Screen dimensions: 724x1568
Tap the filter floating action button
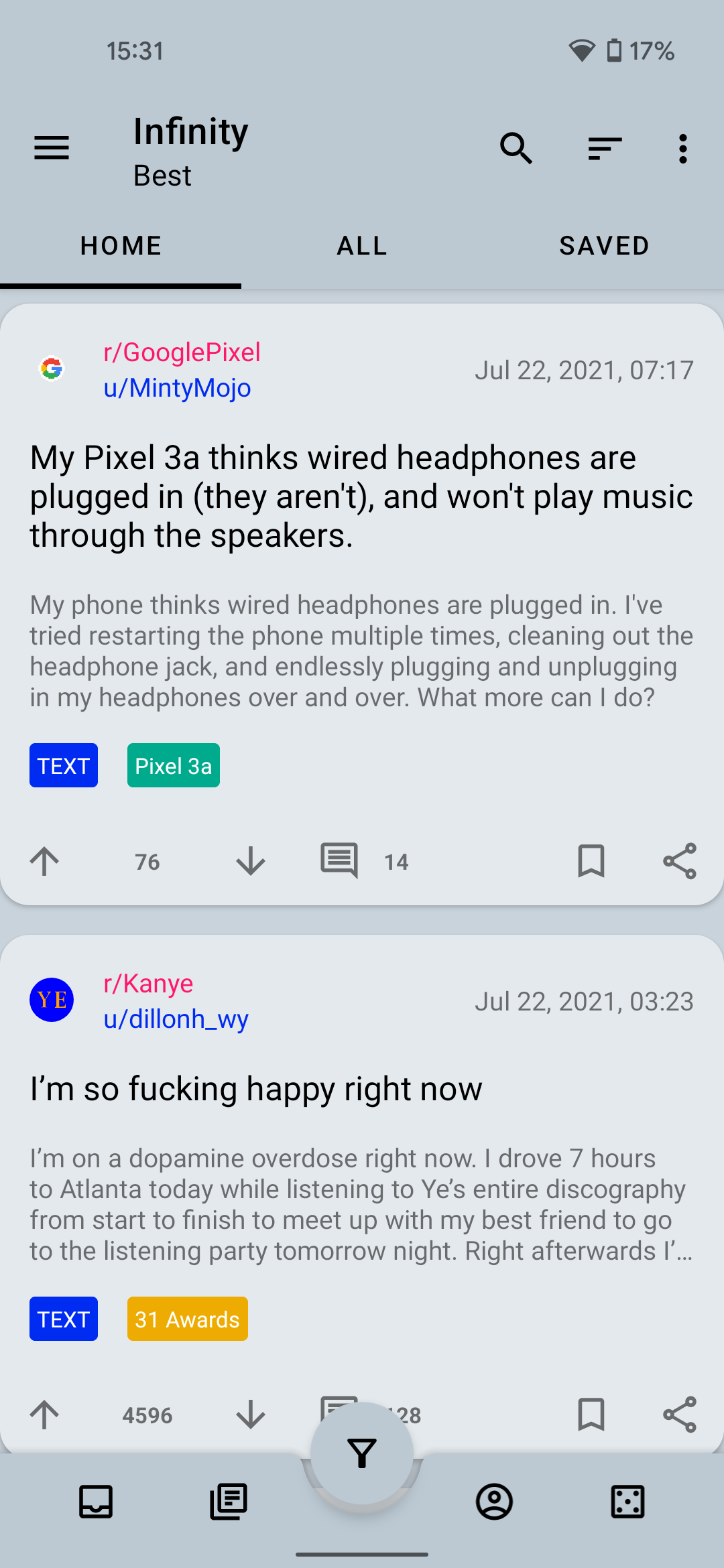(x=362, y=1453)
